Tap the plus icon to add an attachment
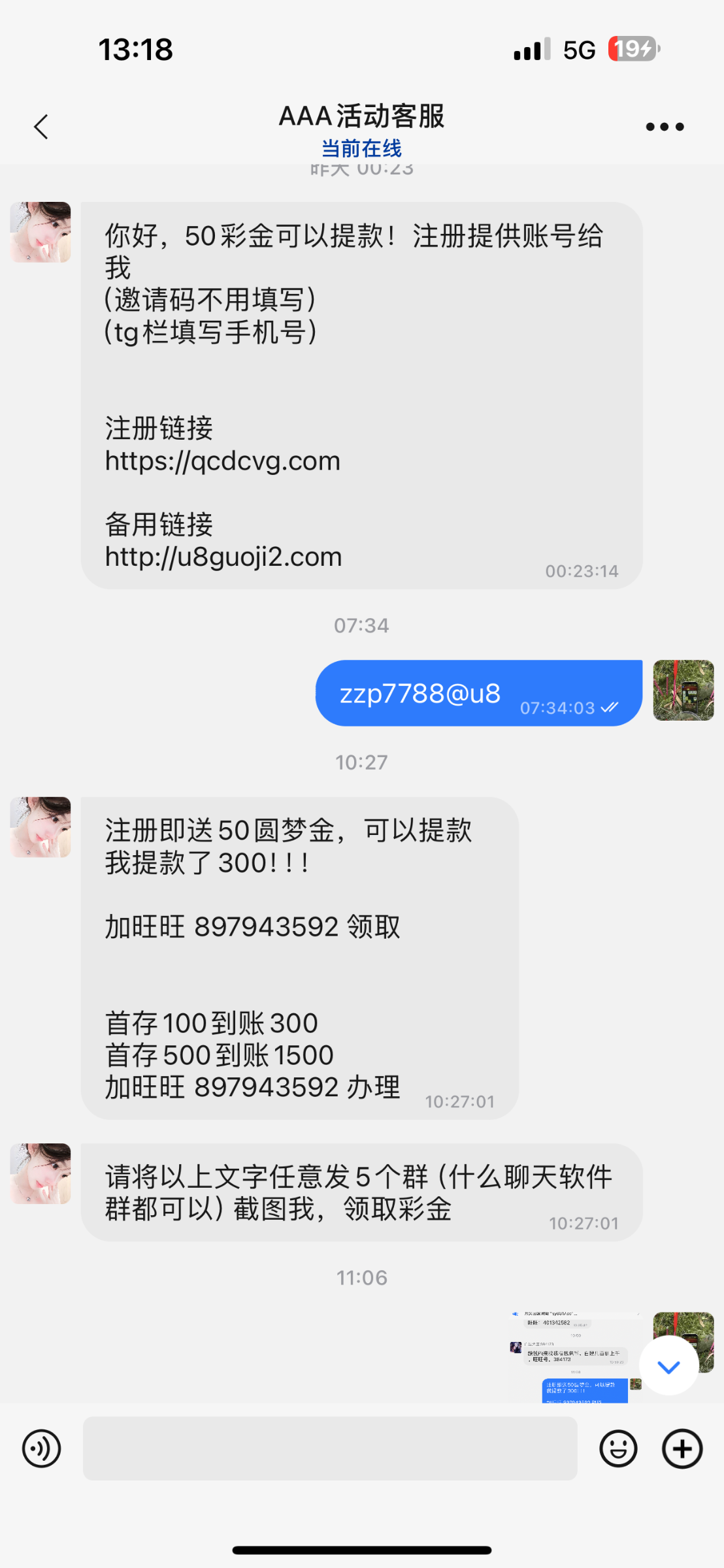Image resolution: width=724 pixels, height=1568 pixels. coord(682,1448)
